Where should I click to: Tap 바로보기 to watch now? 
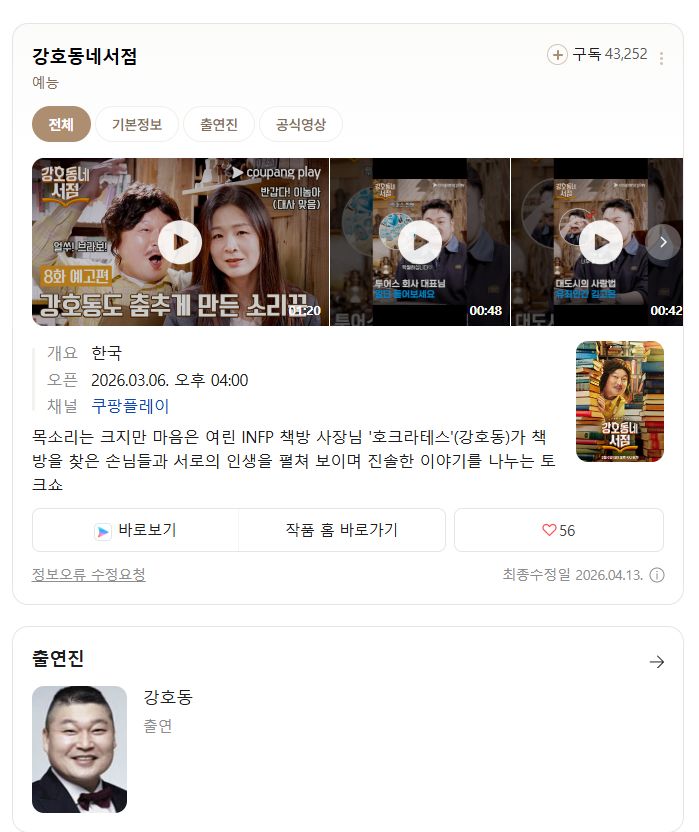pos(136,530)
